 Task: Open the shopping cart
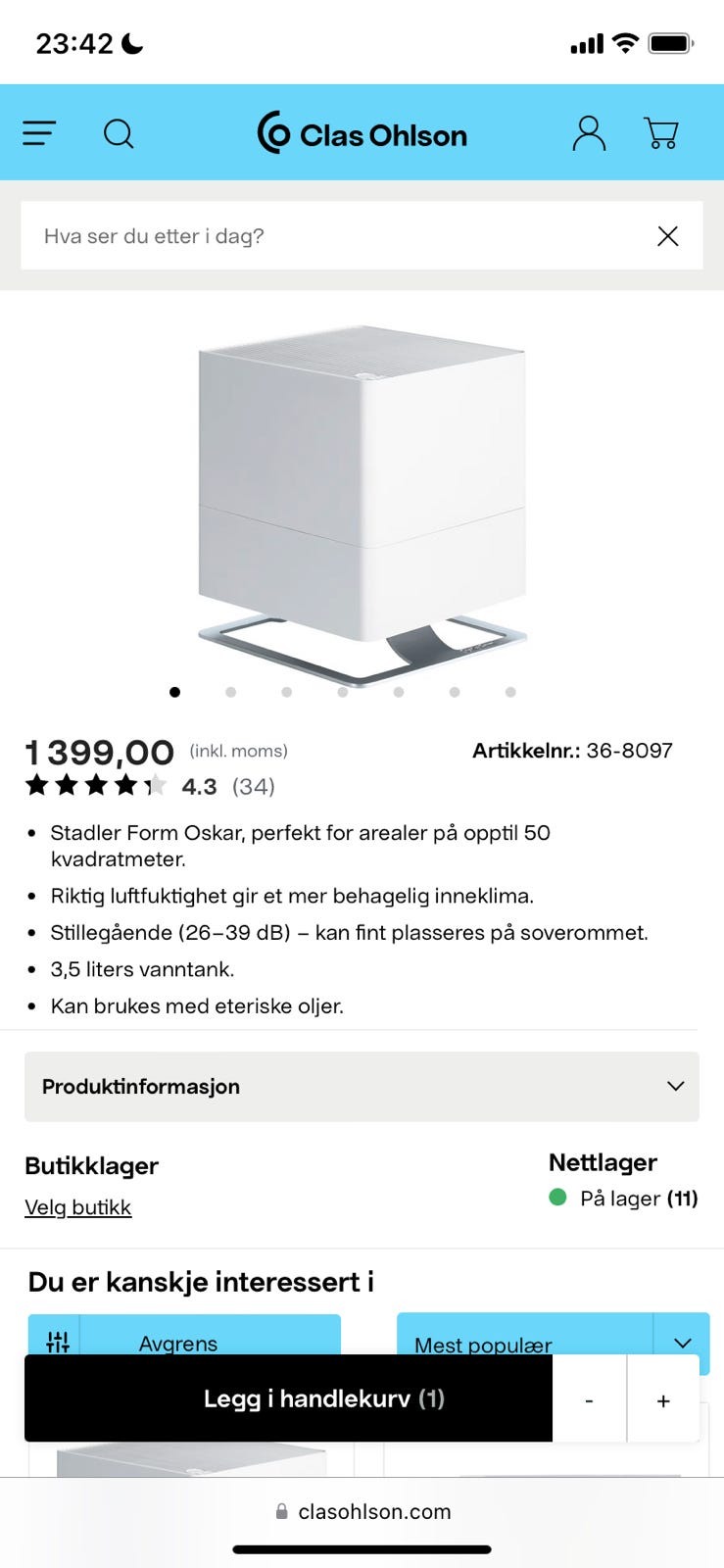coord(661,133)
